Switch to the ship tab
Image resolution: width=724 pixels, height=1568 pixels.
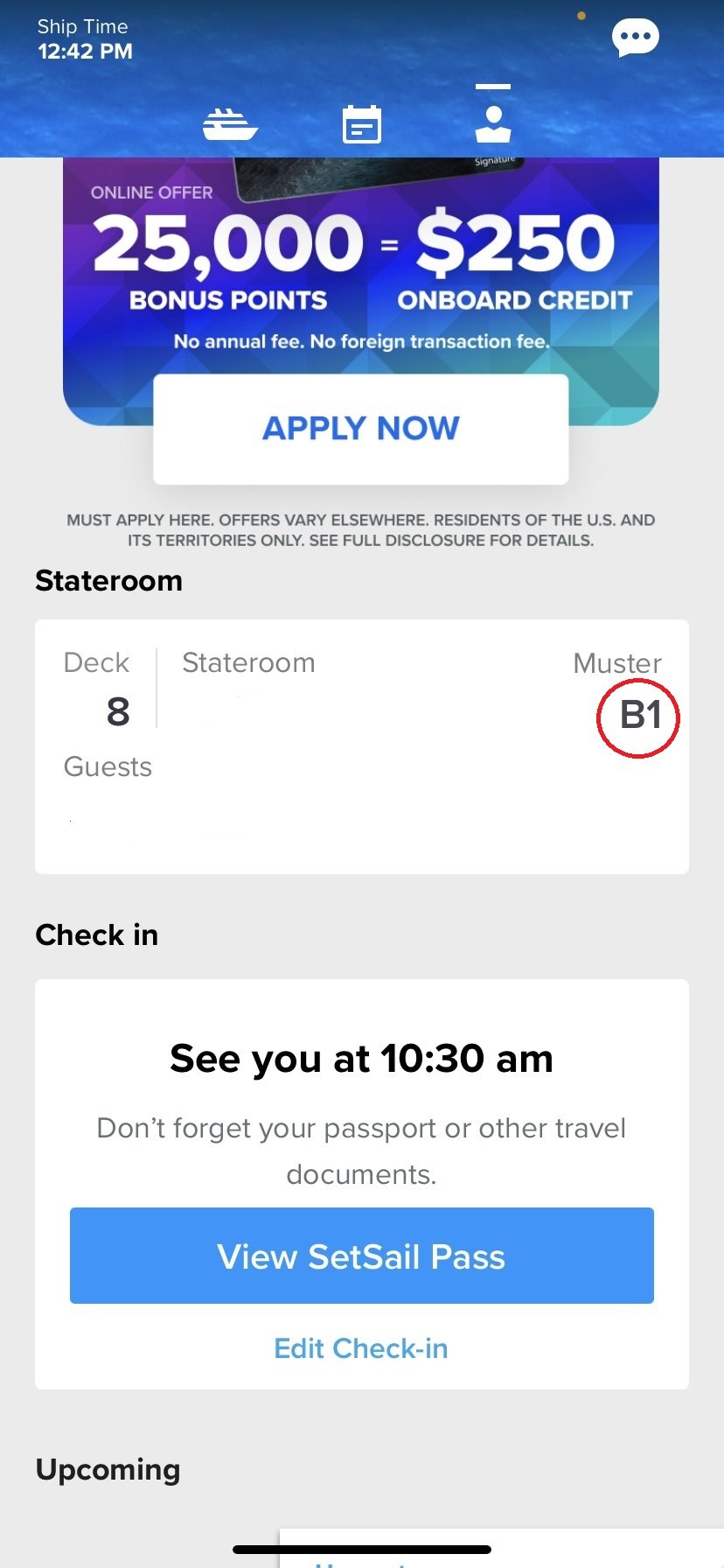click(x=230, y=124)
